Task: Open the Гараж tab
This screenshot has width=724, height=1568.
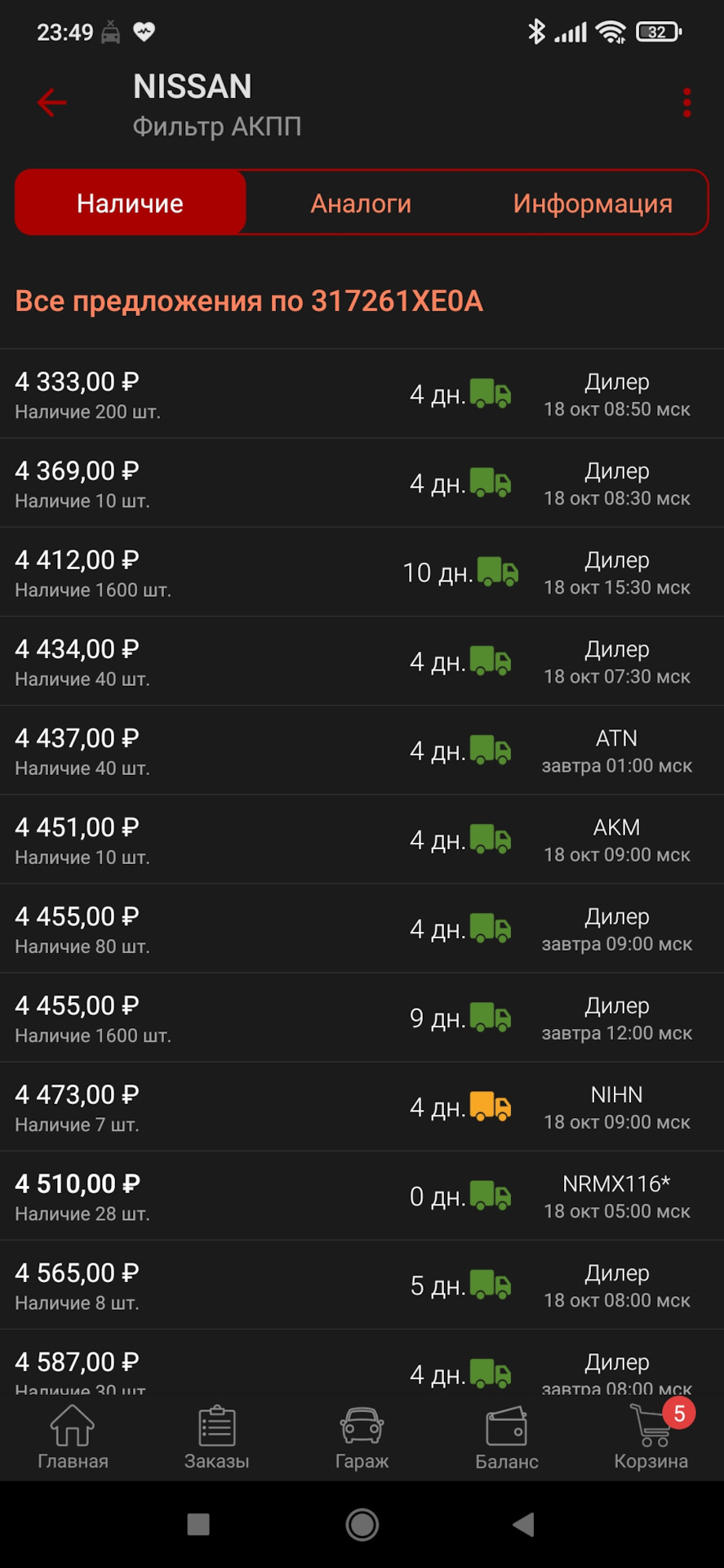Action: click(362, 1437)
